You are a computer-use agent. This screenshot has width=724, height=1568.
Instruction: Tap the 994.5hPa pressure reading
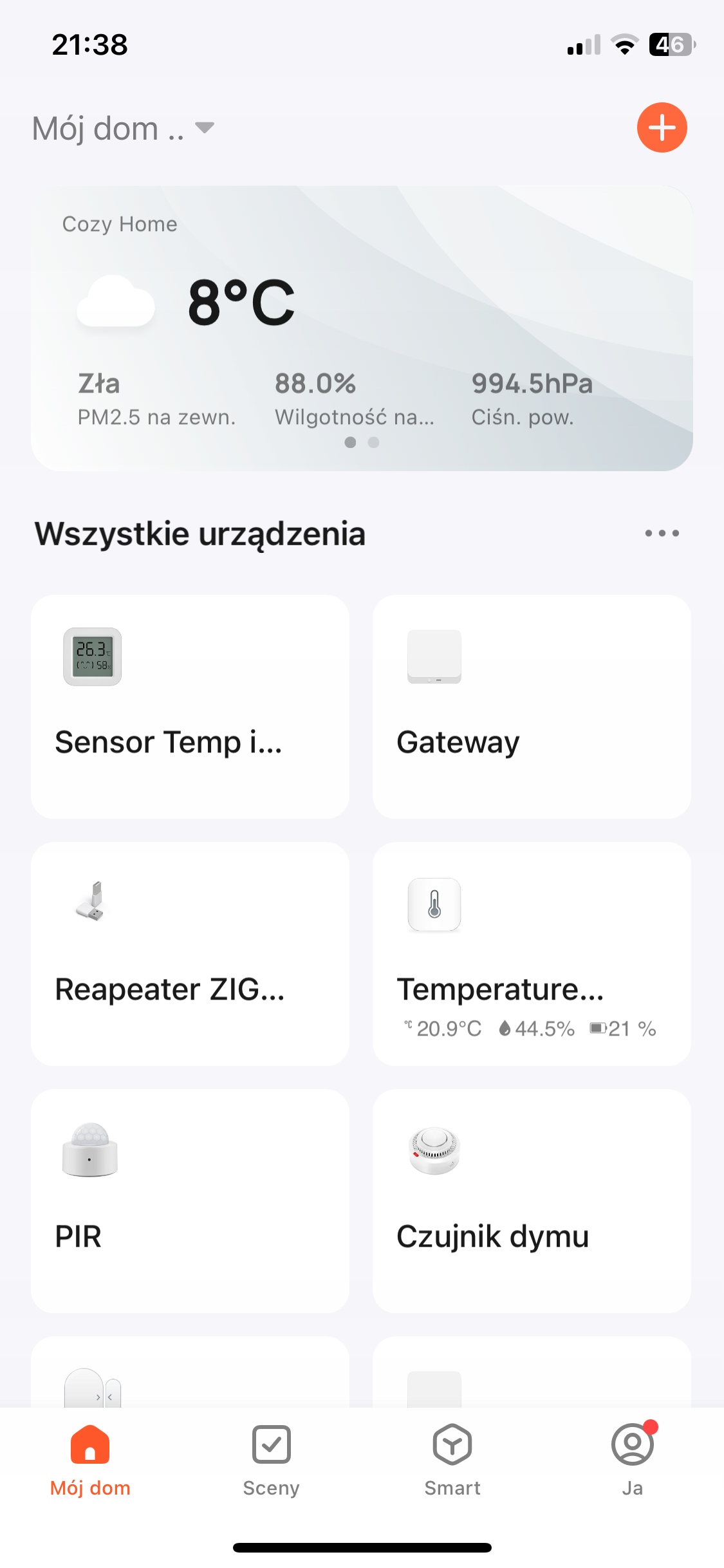click(x=532, y=382)
